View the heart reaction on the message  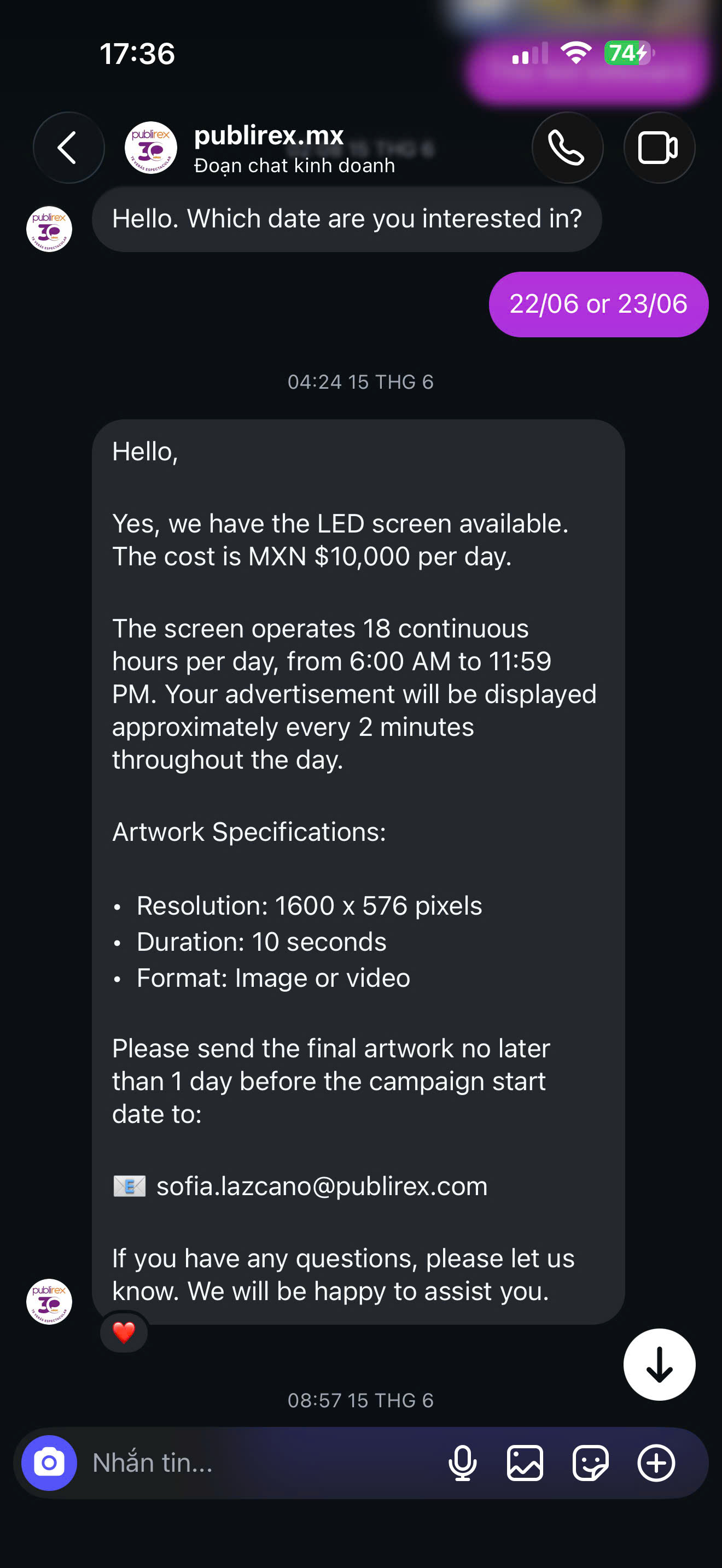(x=124, y=1332)
